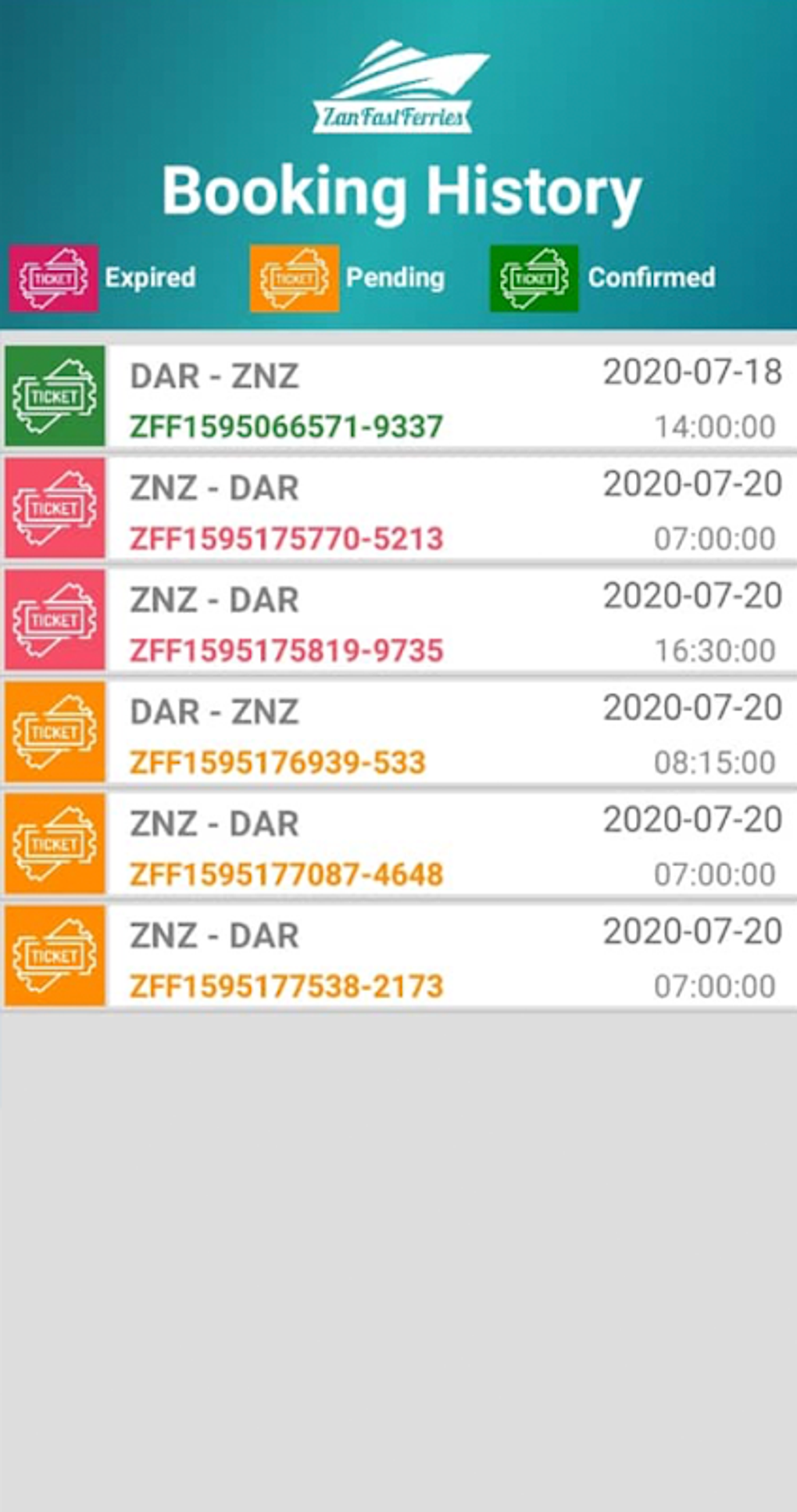The width and height of the screenshot is (797, 1512).
Task: Select pending booking ZFF1595177087-4648
Action: coord(398,844)
